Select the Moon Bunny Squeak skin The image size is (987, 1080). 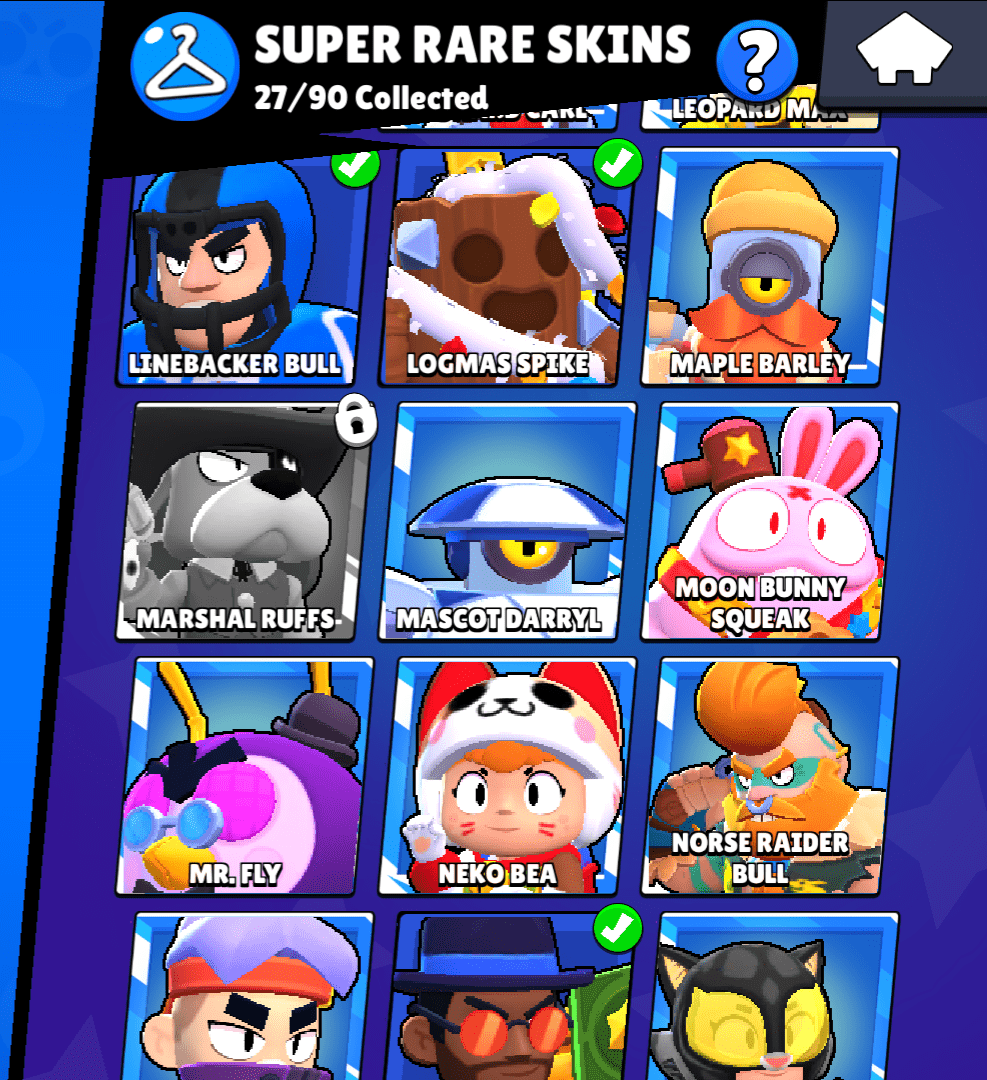click(x=770, y=522)
